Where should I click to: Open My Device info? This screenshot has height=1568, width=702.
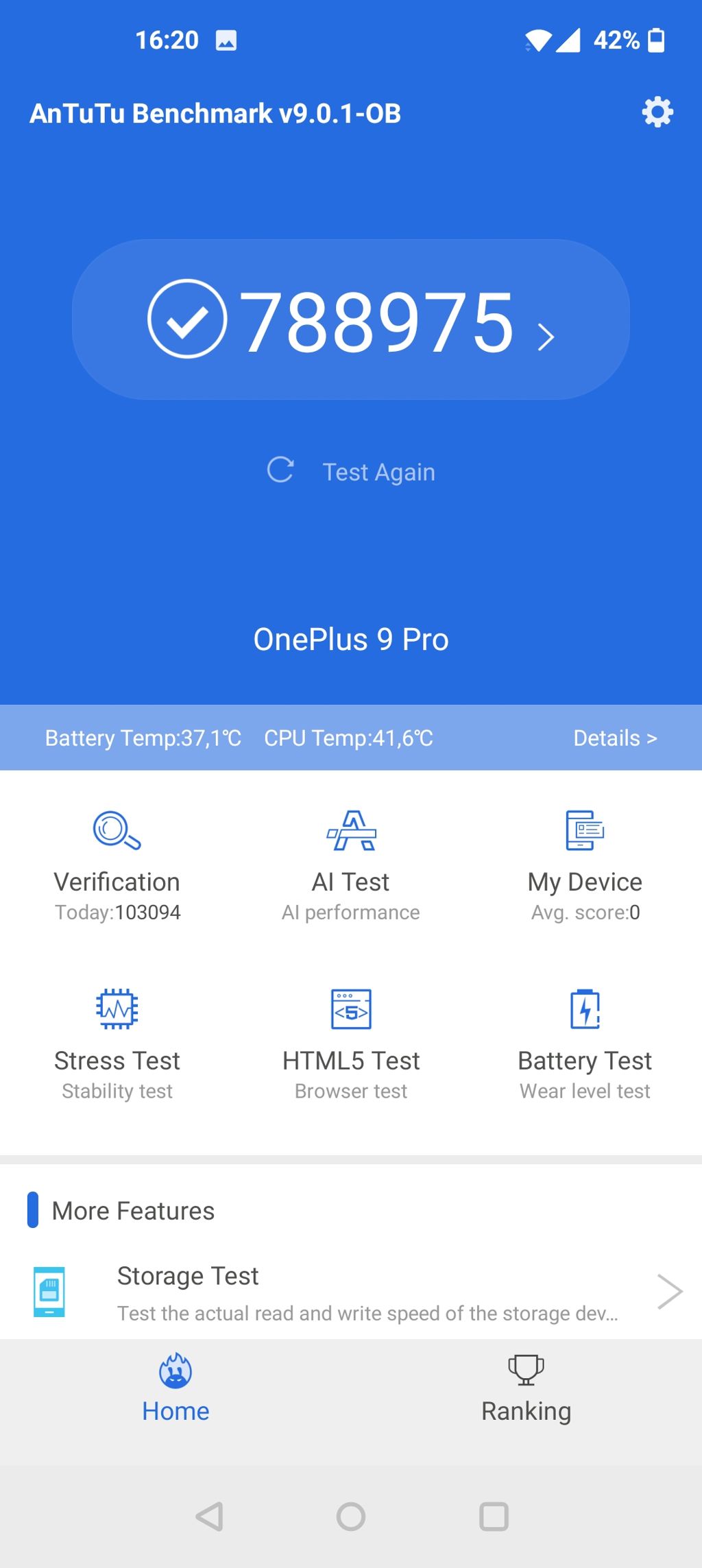tap(585, 864)
